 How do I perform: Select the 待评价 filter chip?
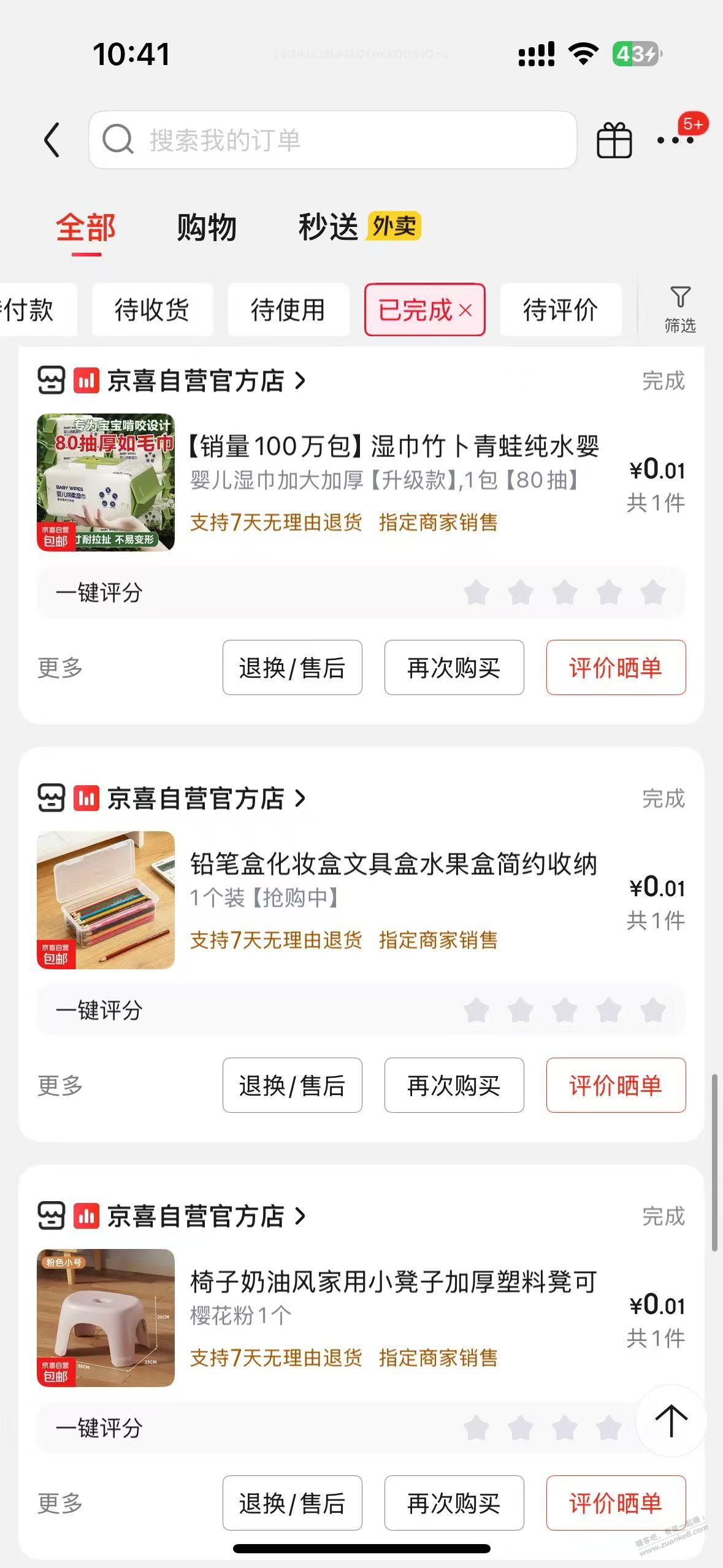(560, 310)
